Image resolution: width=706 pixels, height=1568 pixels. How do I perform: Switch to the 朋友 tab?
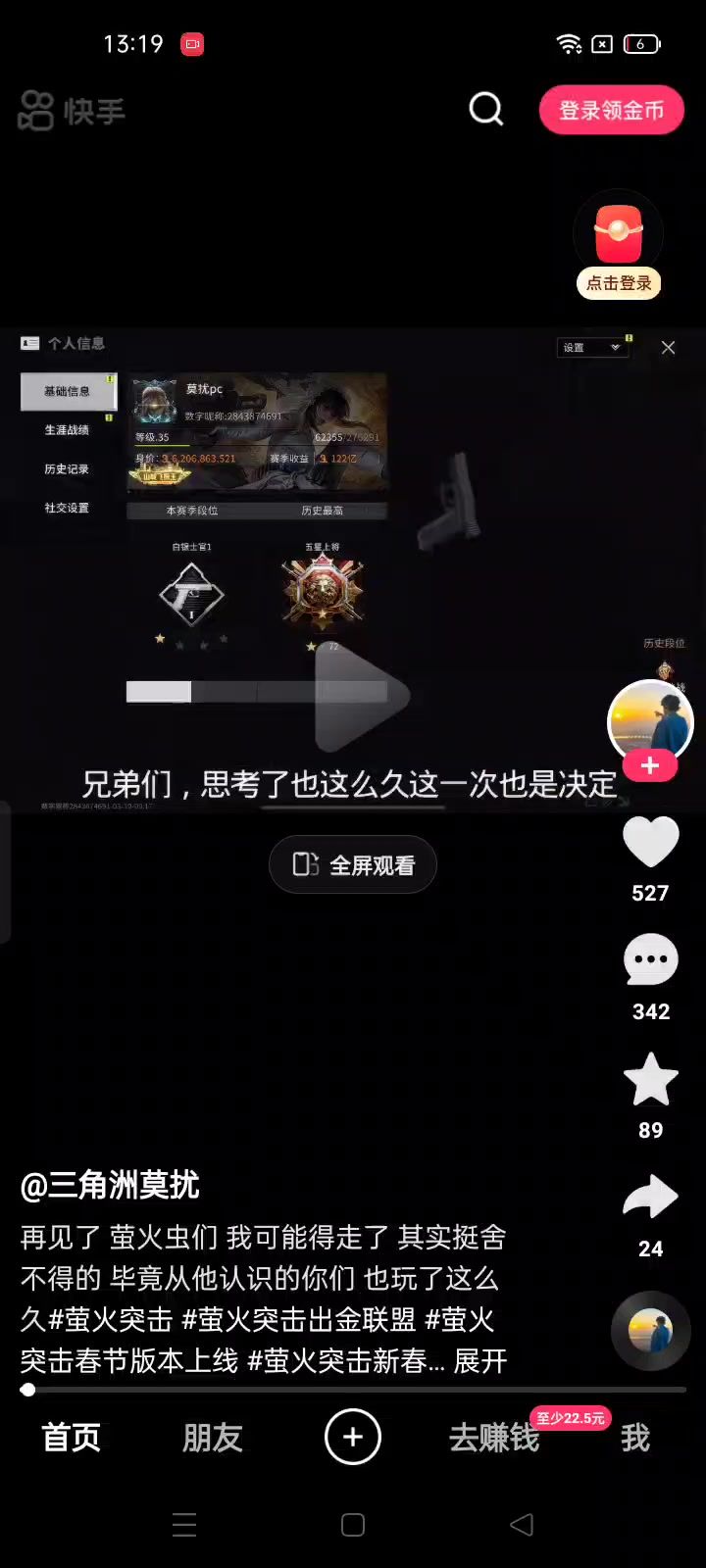point(212,1438)
